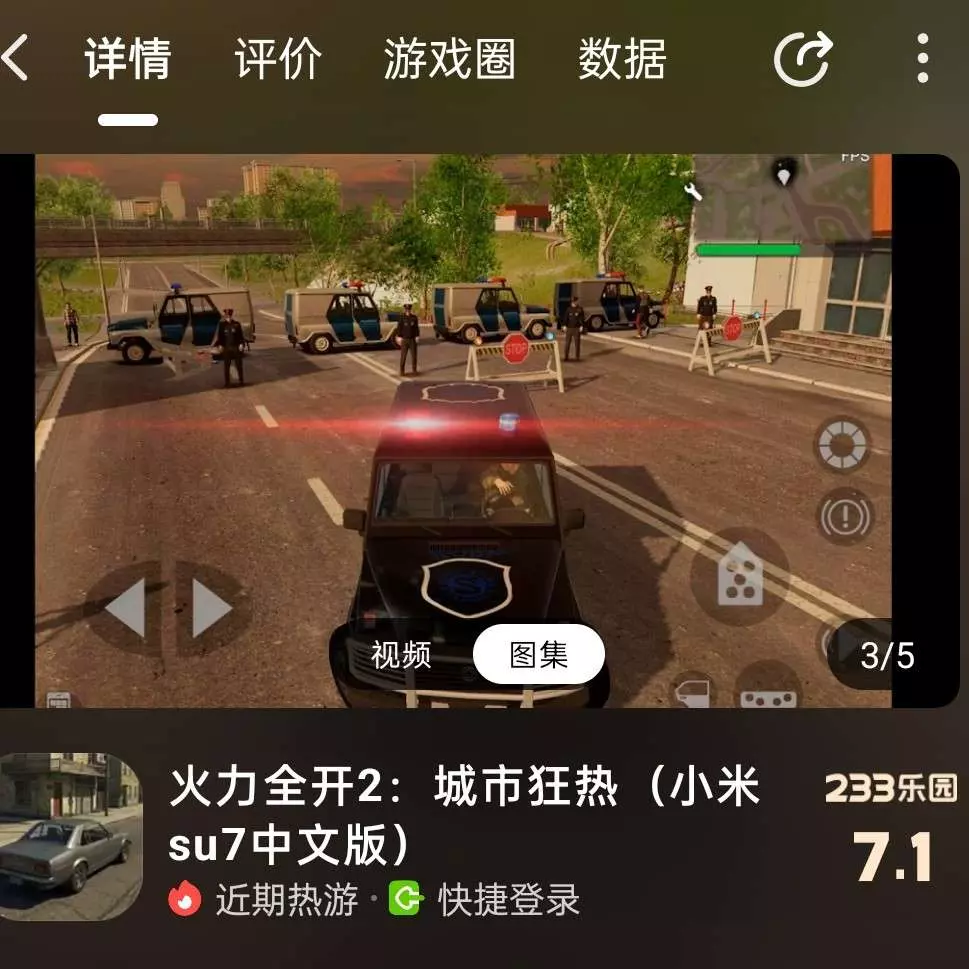Viewport: 969px width, 969px height.
Task: Switch to the 数据 tab
Action: point(621,59)
